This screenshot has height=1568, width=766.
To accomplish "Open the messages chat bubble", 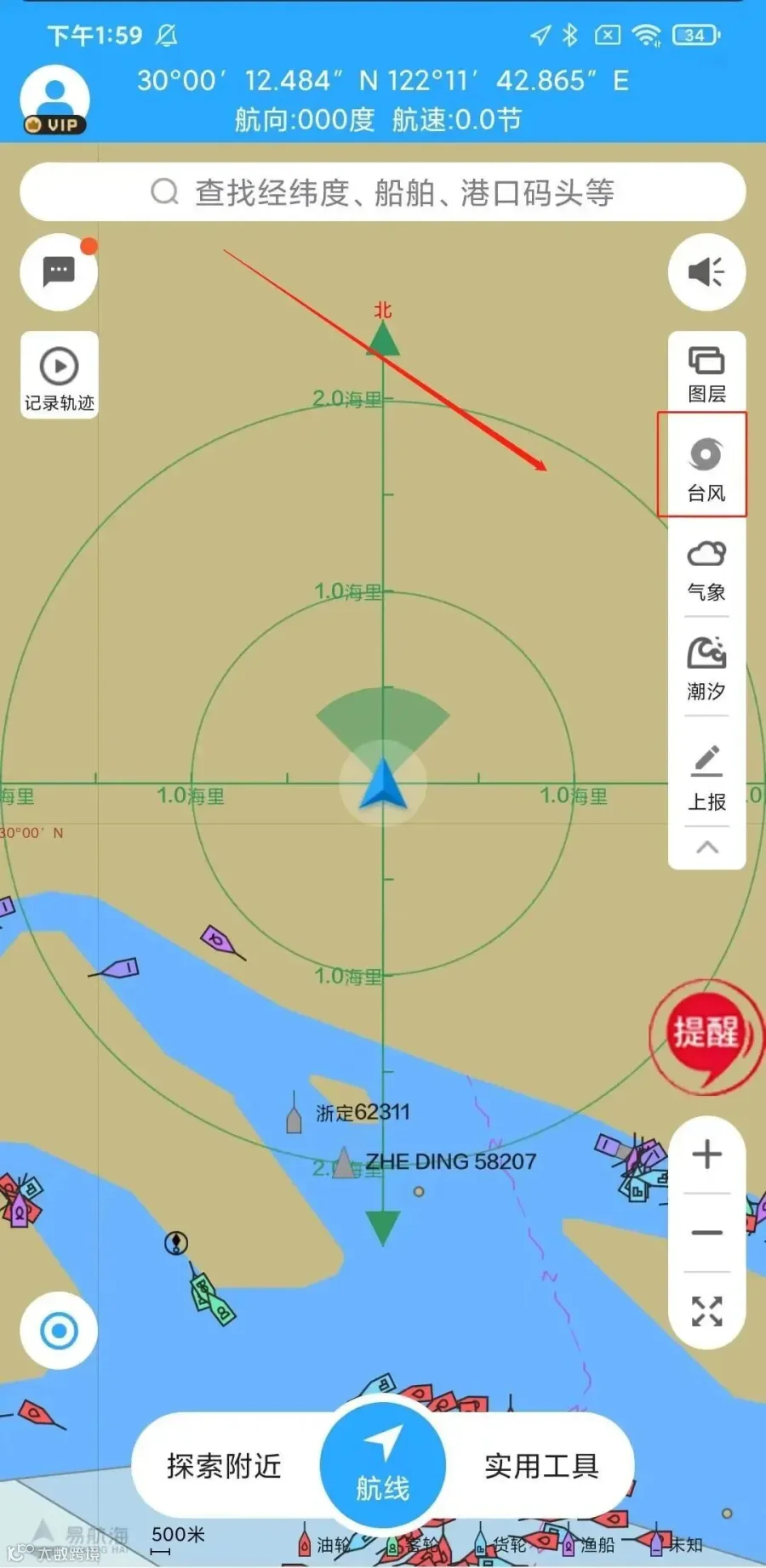I will tap(59, 272).
